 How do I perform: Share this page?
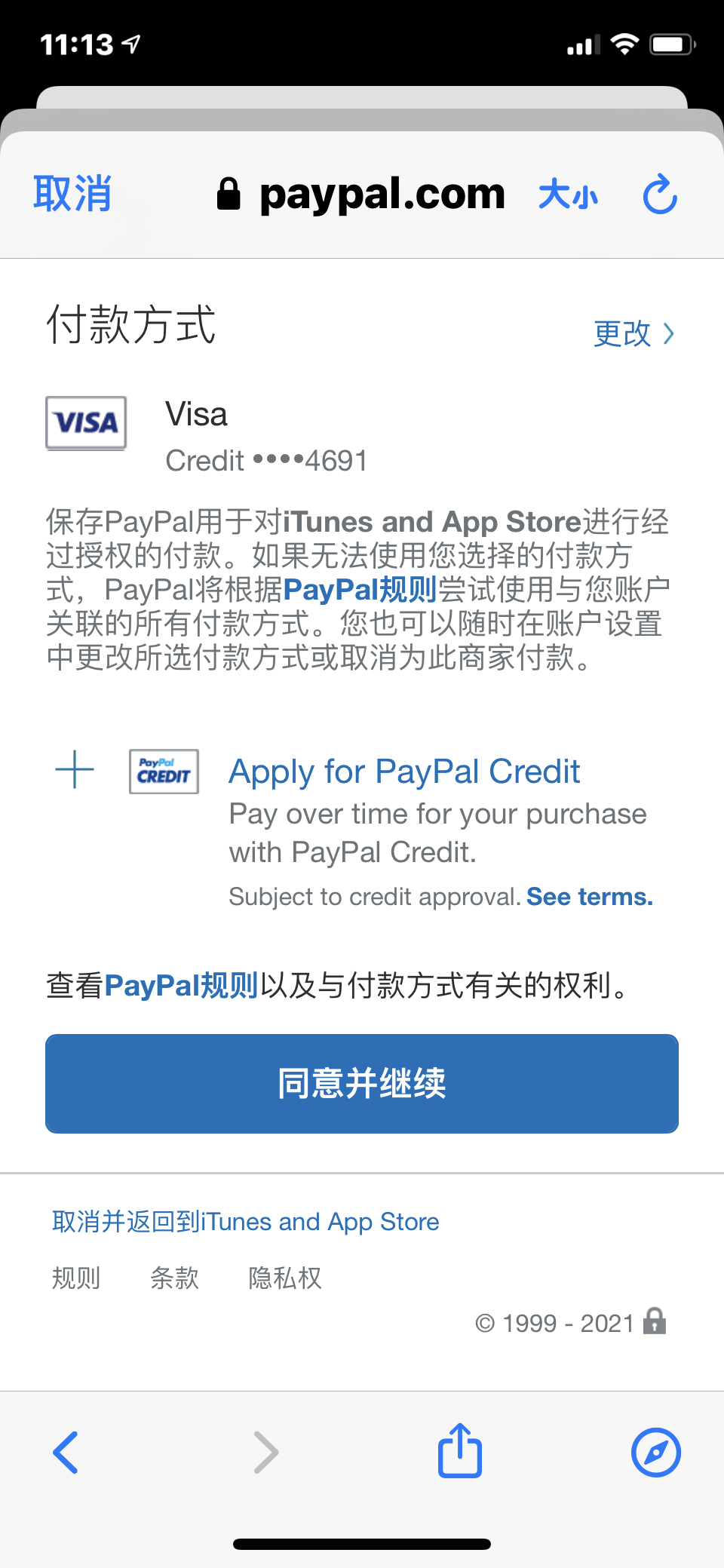click(459, 1450)
